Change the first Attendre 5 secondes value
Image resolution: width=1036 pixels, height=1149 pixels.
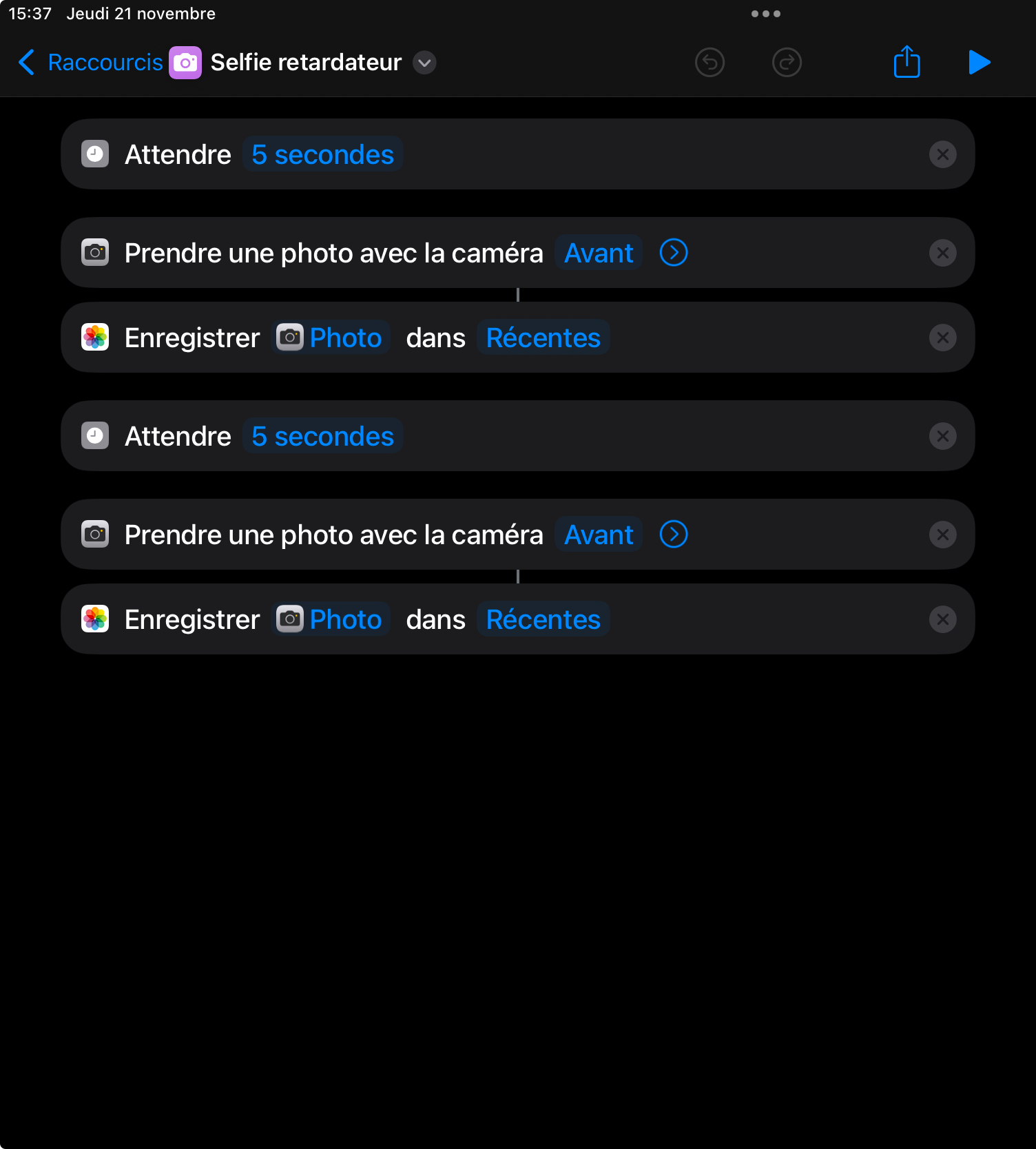point(322,155)
